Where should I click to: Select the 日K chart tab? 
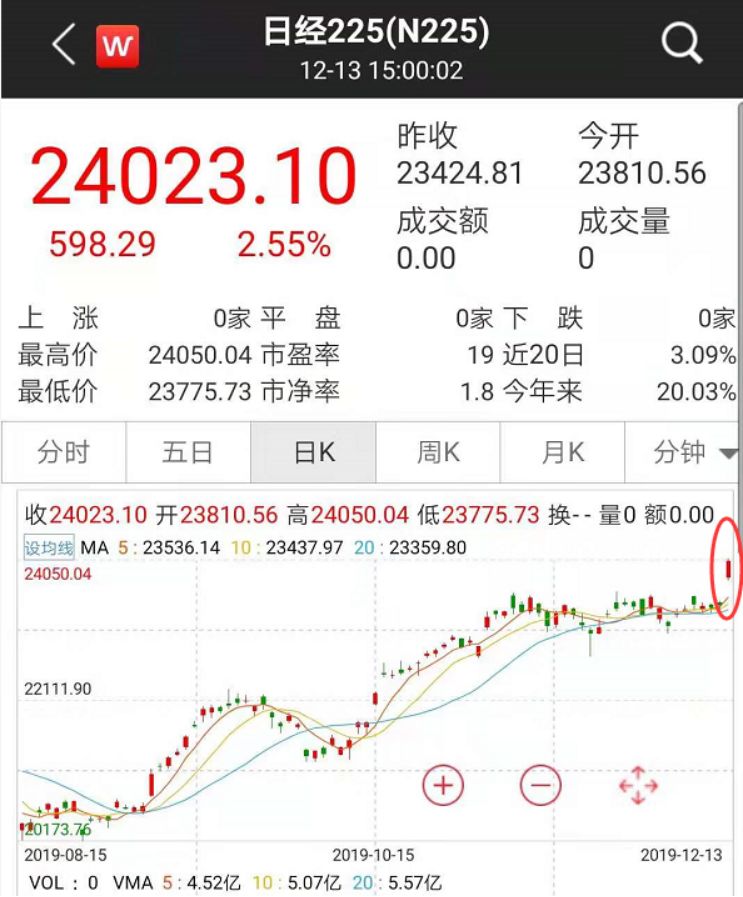click(x=313, y=453)
